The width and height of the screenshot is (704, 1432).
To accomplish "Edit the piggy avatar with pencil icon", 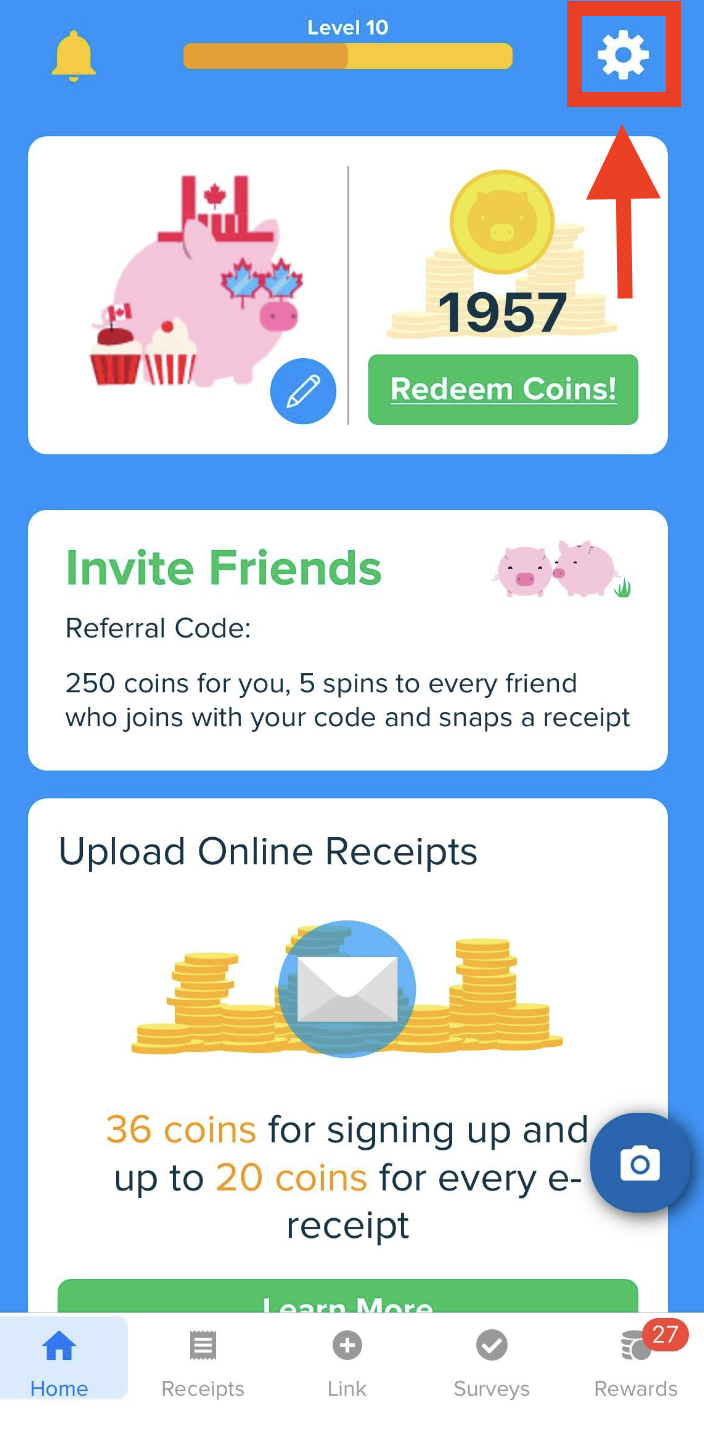I will point(303,391).
